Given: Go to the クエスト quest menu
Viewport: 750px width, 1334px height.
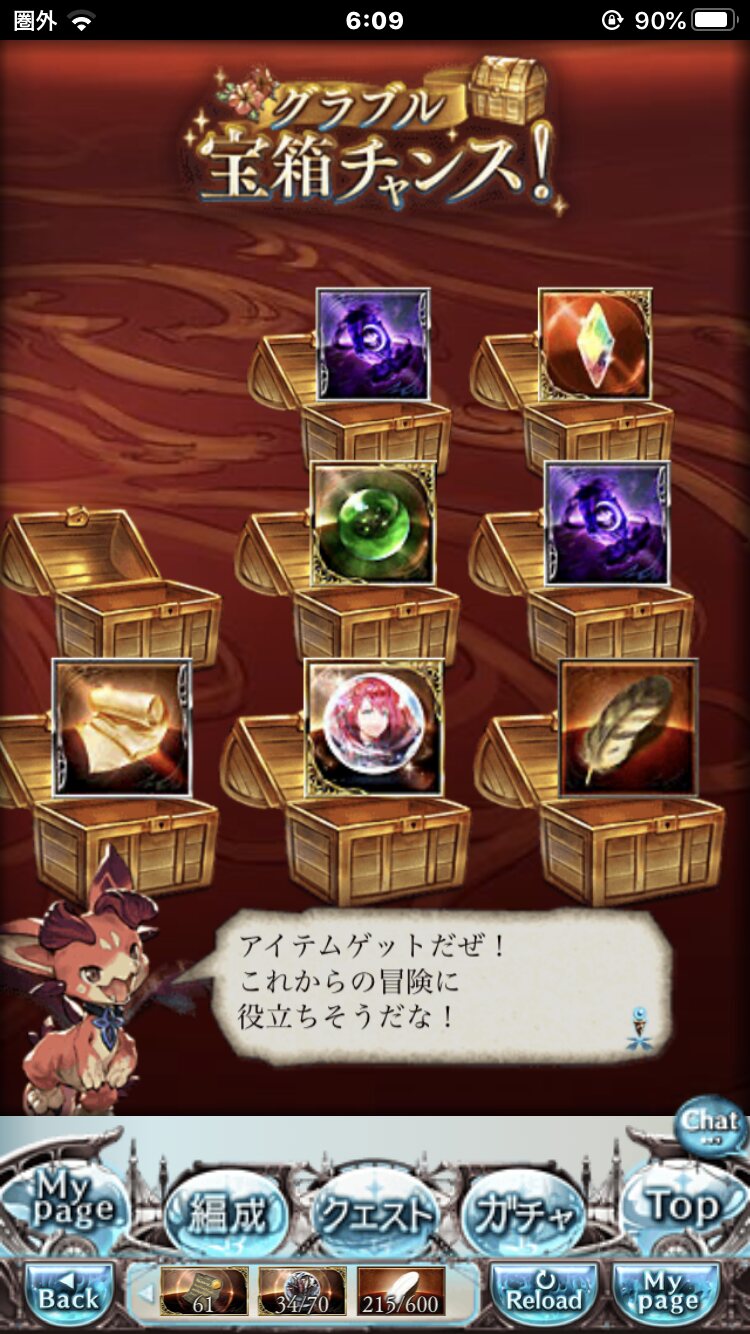Looking at the screenshot, I should (x=375, y=1214).
